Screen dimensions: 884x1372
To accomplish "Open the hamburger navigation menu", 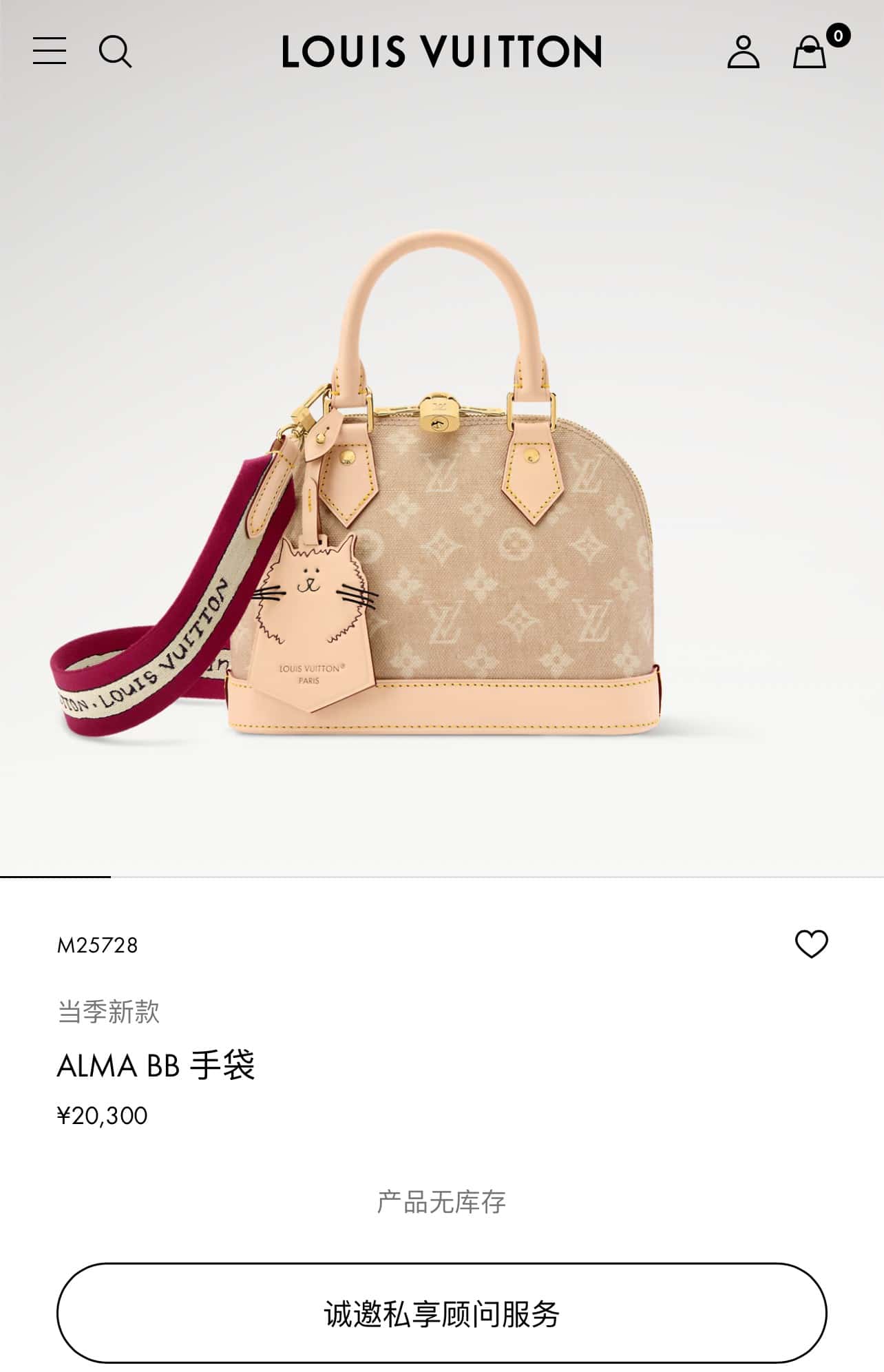I will click(50, 51).
